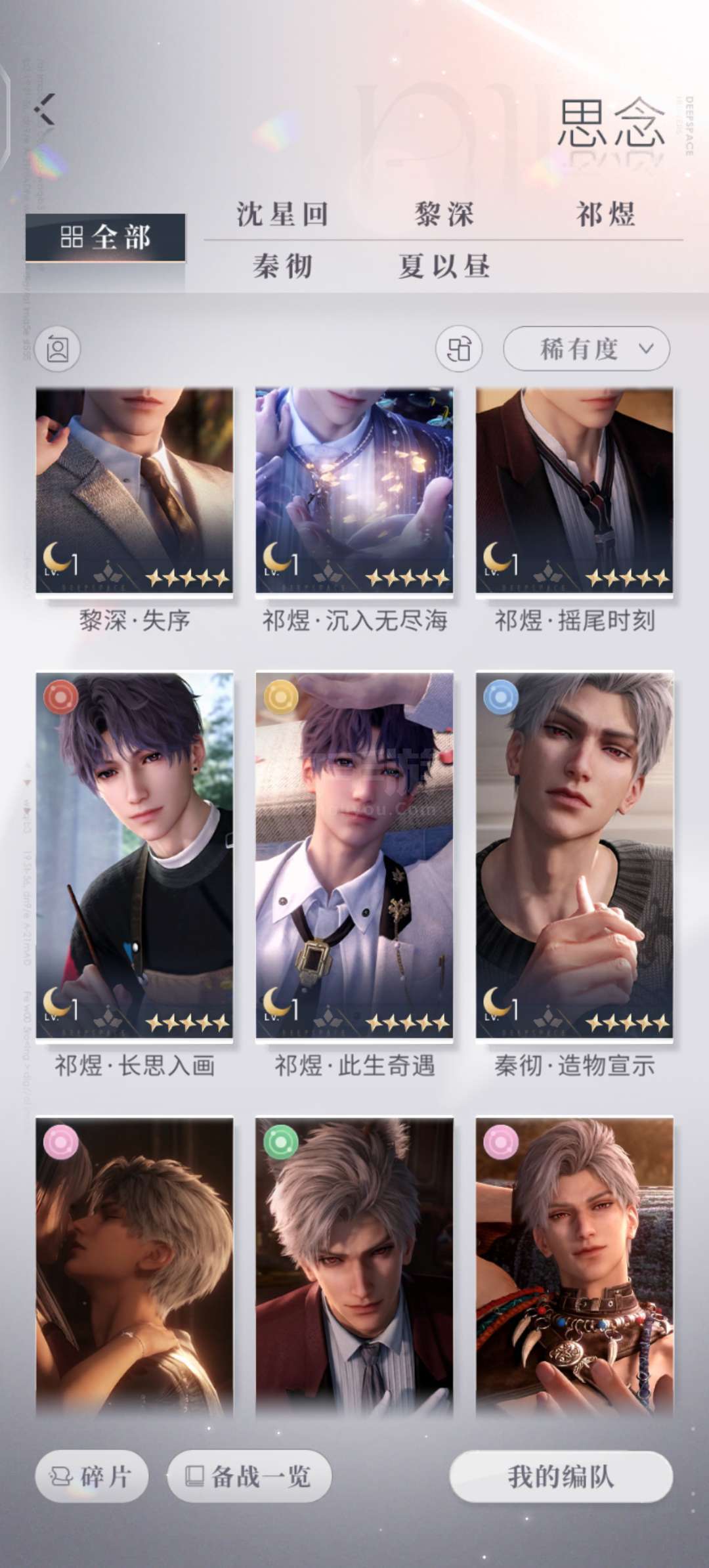Viewport: 709px width, 1568px height.
Task: Tap the layout switch icon beside 稀有度
Action: (x=458, y=349)
